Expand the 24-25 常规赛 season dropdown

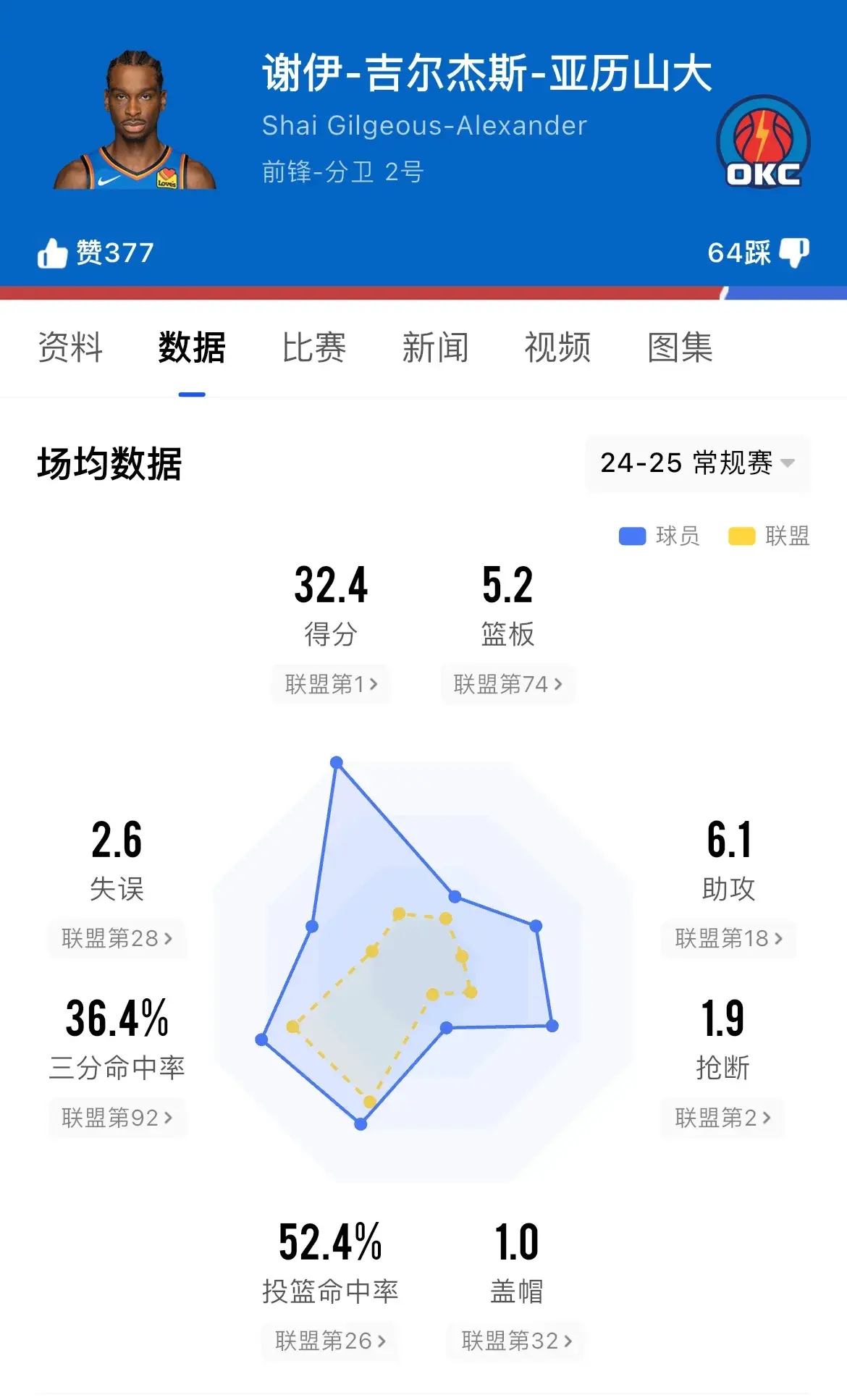click(x=697, y=463)
